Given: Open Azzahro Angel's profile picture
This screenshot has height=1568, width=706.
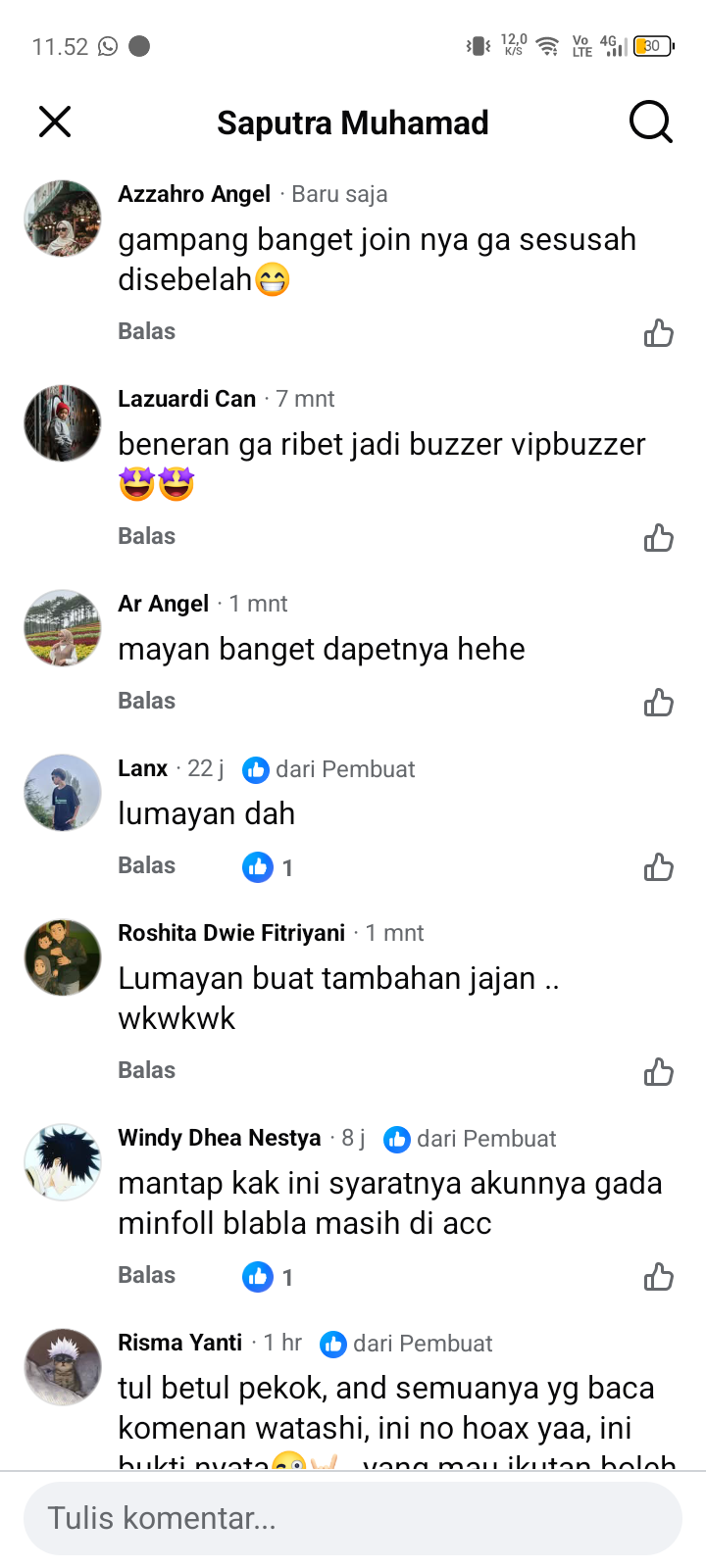Looking at the screenshot, I should 63,219.
